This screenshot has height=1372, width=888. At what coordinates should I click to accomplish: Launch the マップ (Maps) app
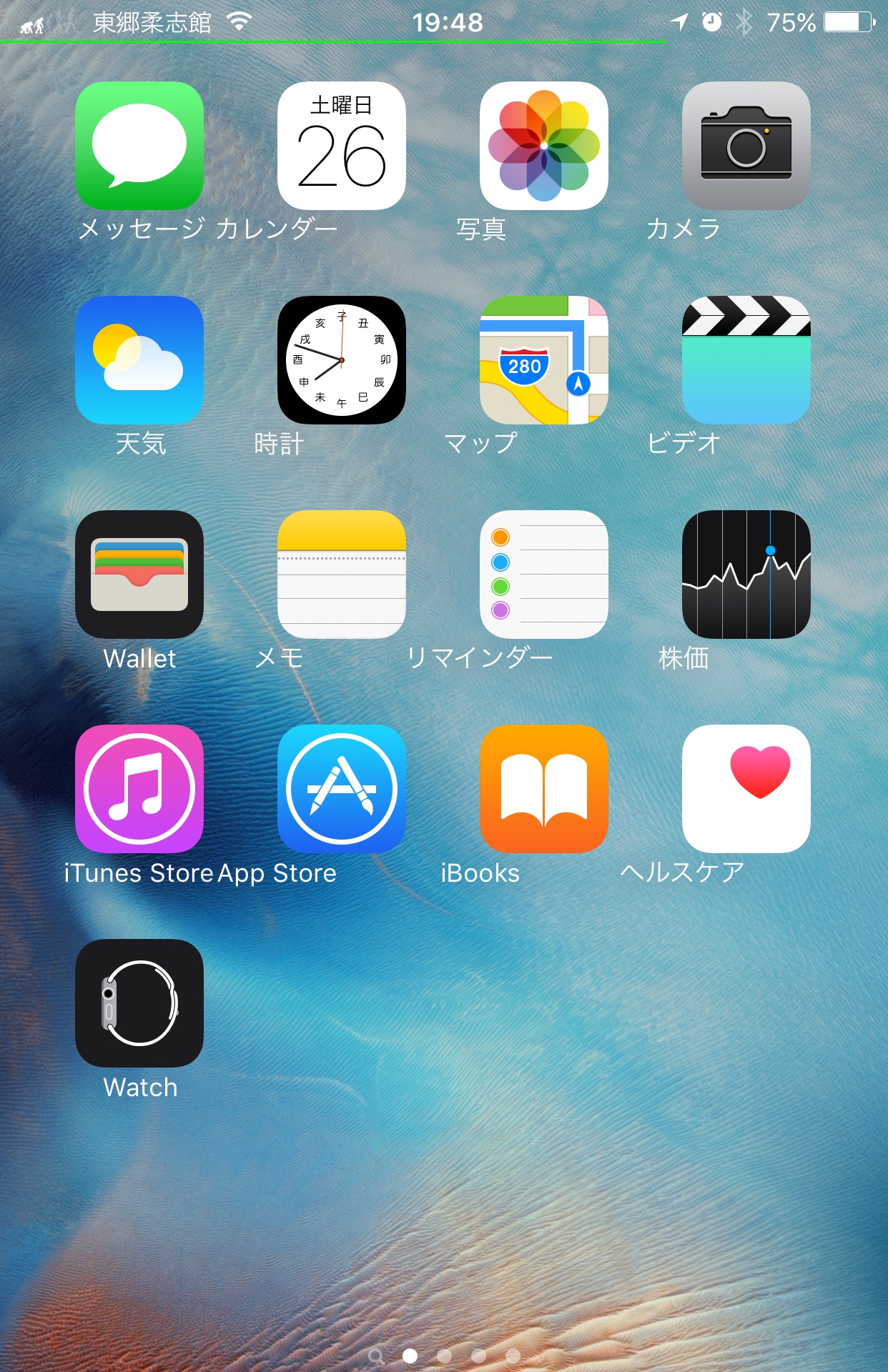tap(544, 360)
